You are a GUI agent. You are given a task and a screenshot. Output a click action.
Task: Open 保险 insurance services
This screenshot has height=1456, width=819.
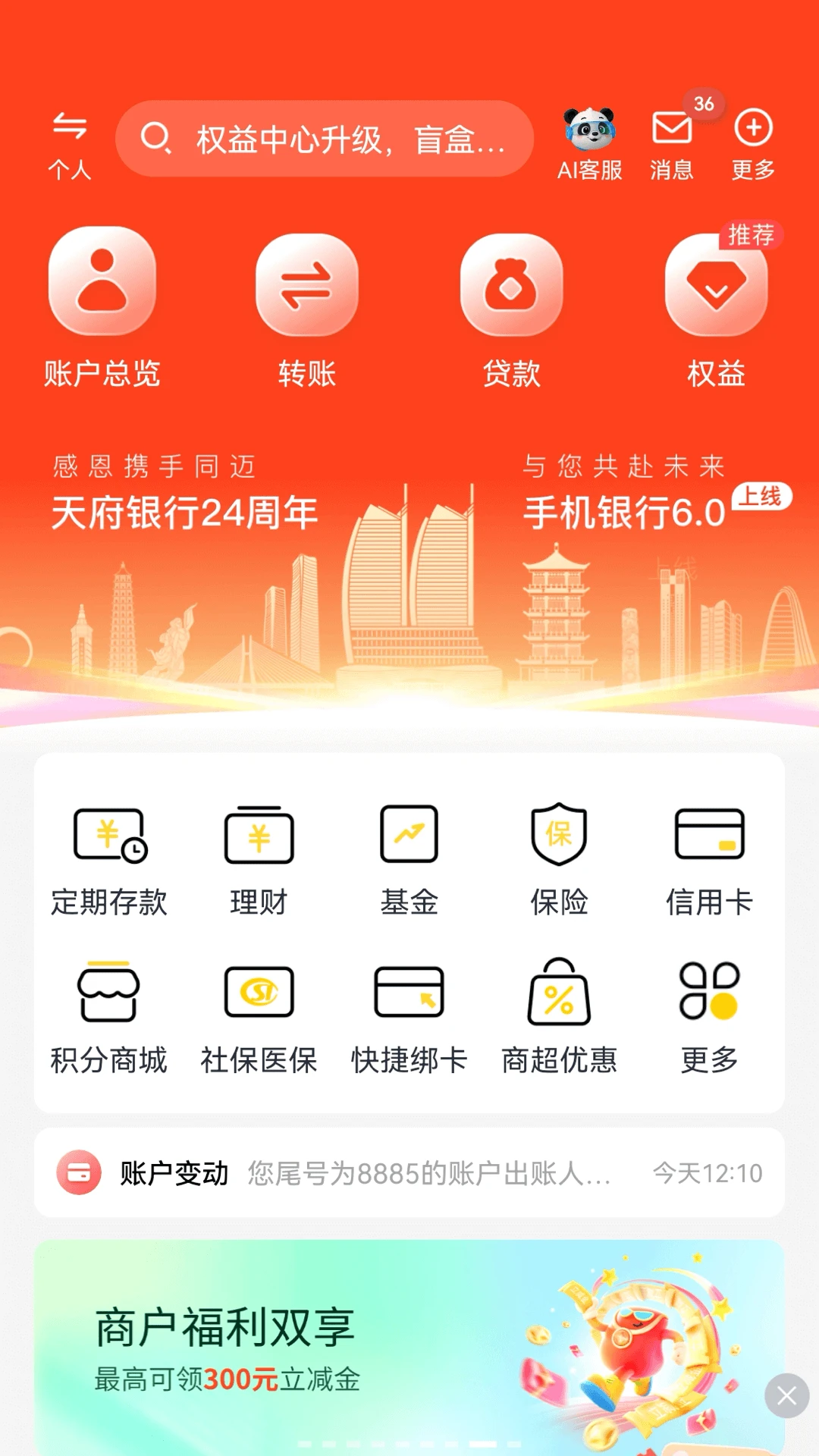[560, 857]
